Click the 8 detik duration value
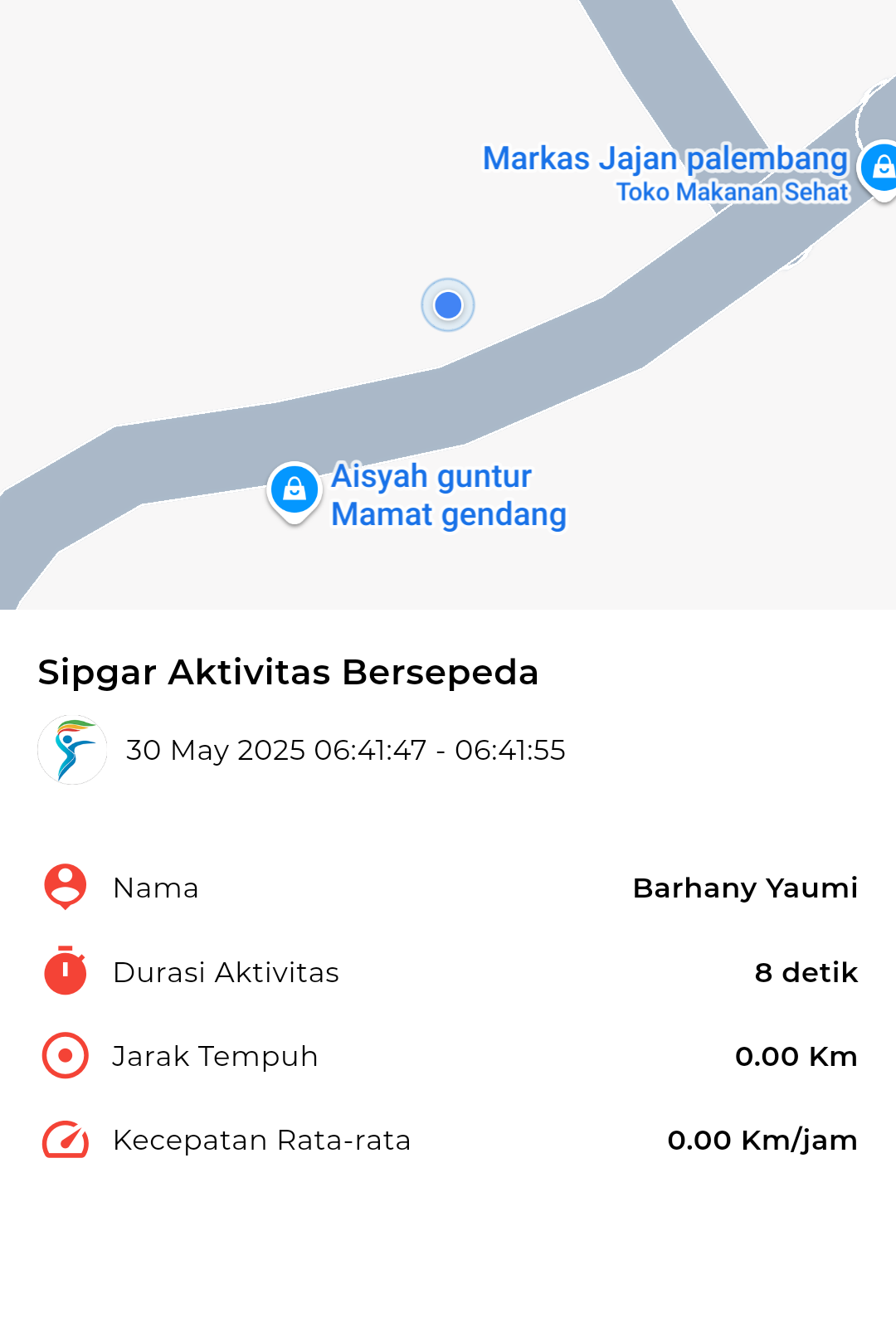 pyautogui.click(x=805, y=972)
